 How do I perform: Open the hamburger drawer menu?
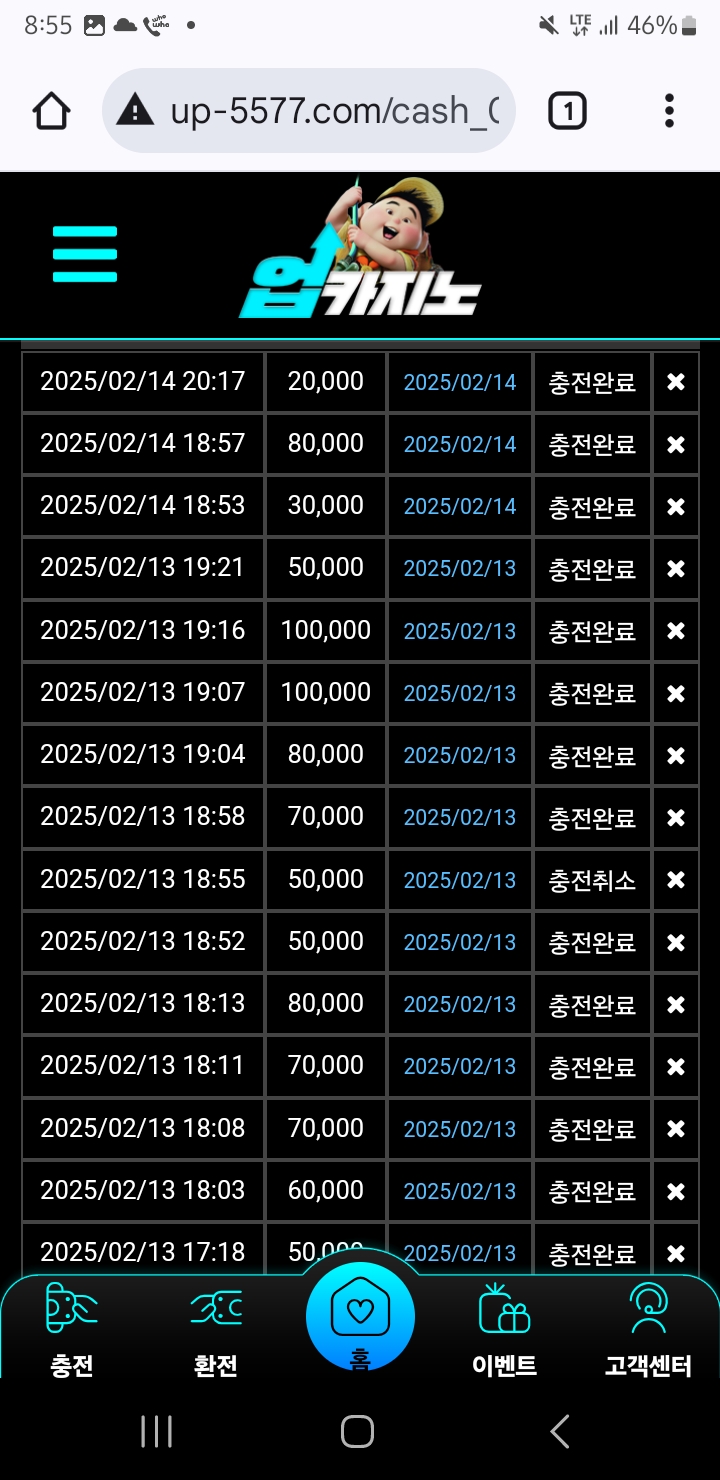click(85, 254)
